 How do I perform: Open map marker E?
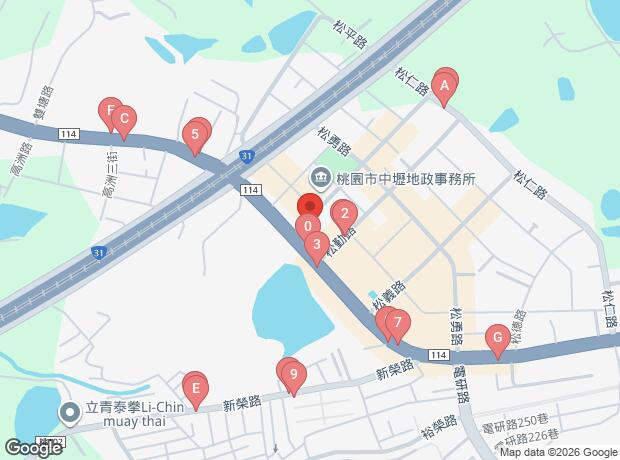[x=196, y=389]
